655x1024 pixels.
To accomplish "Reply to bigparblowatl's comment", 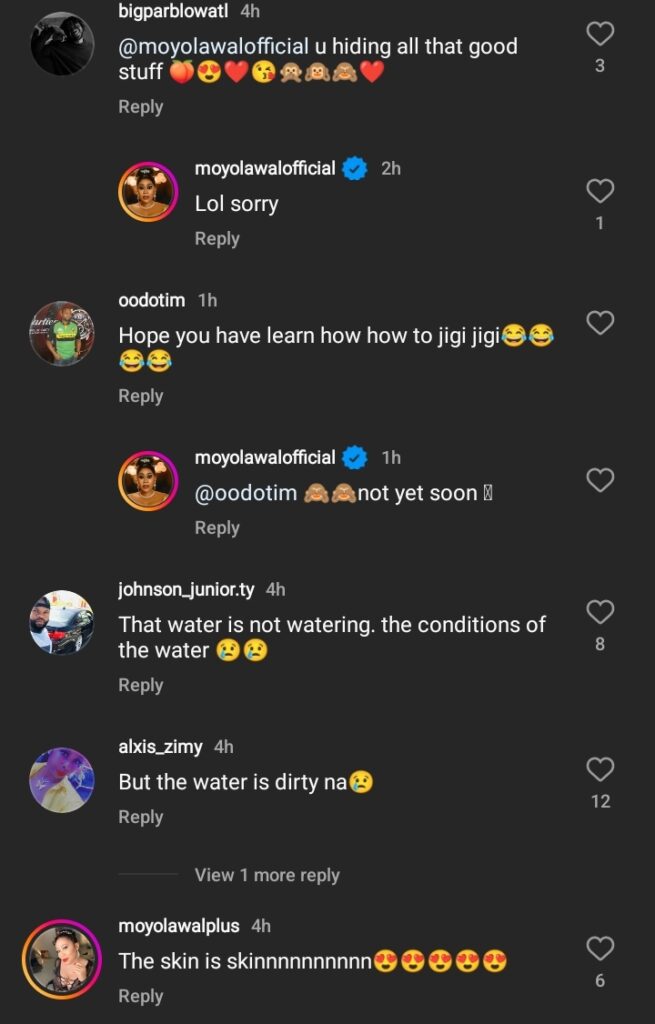I will click(x=140, y=106).
